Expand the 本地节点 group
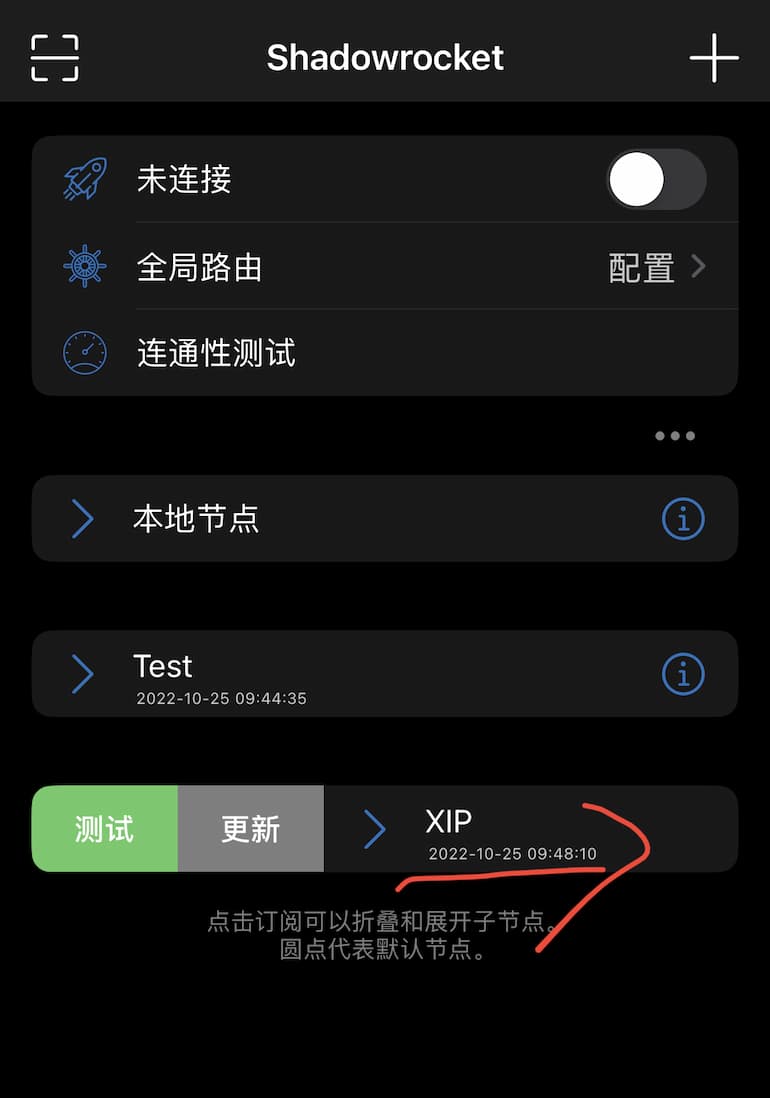 click(83, 519)
